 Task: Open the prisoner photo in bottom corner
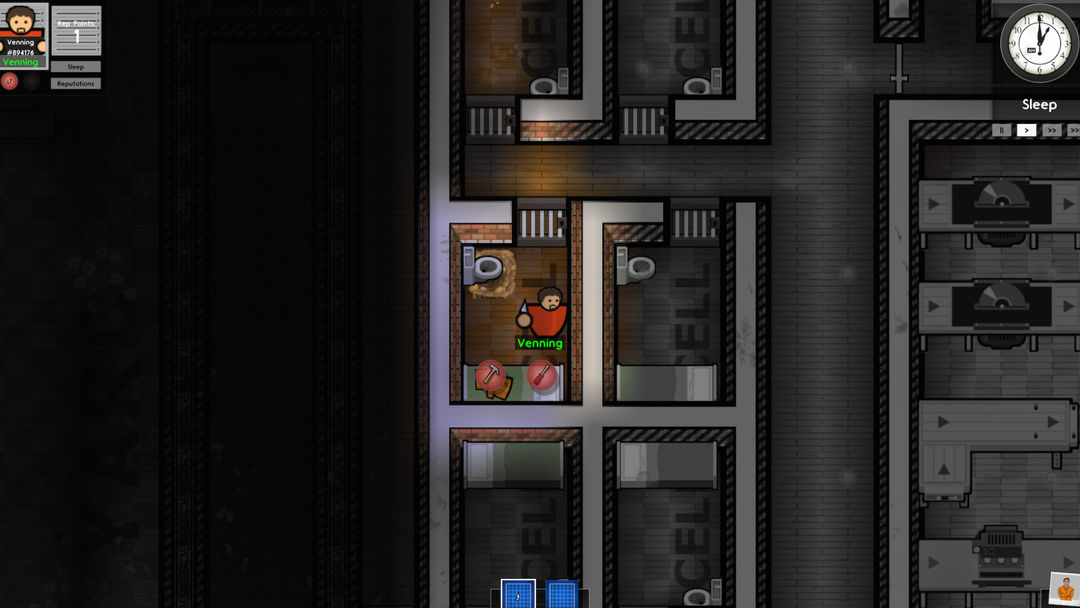pyautogui.click(x=1064, y=589)
